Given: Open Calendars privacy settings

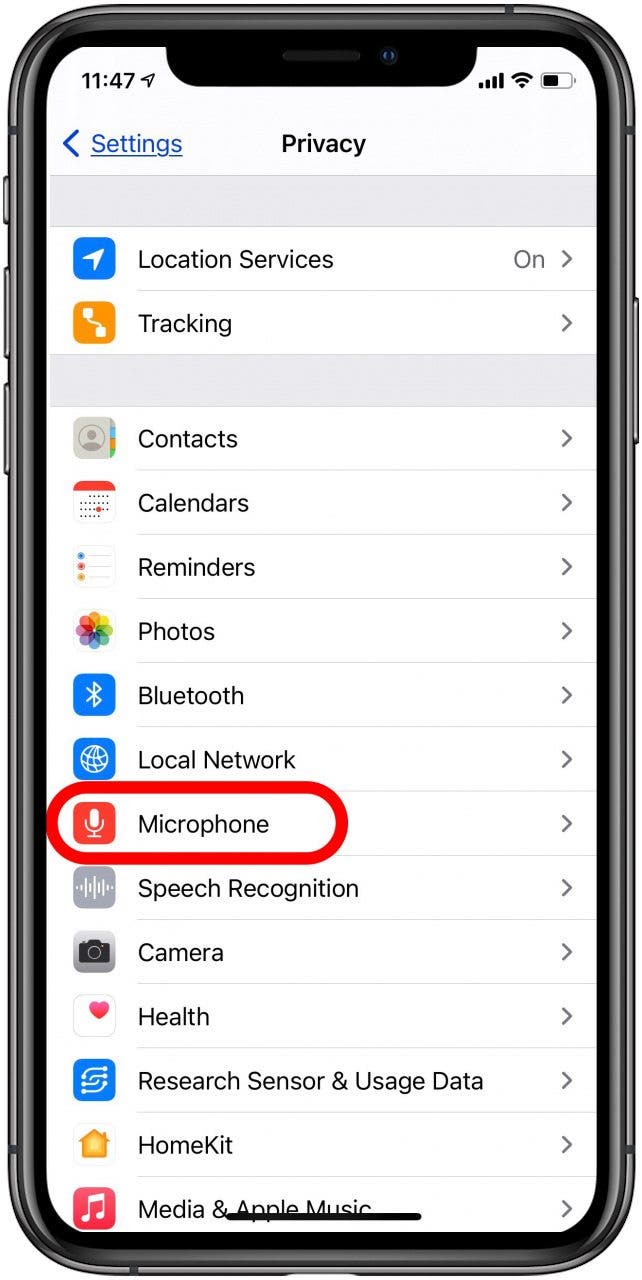Looking at the screenshot, I should [322, 503].
